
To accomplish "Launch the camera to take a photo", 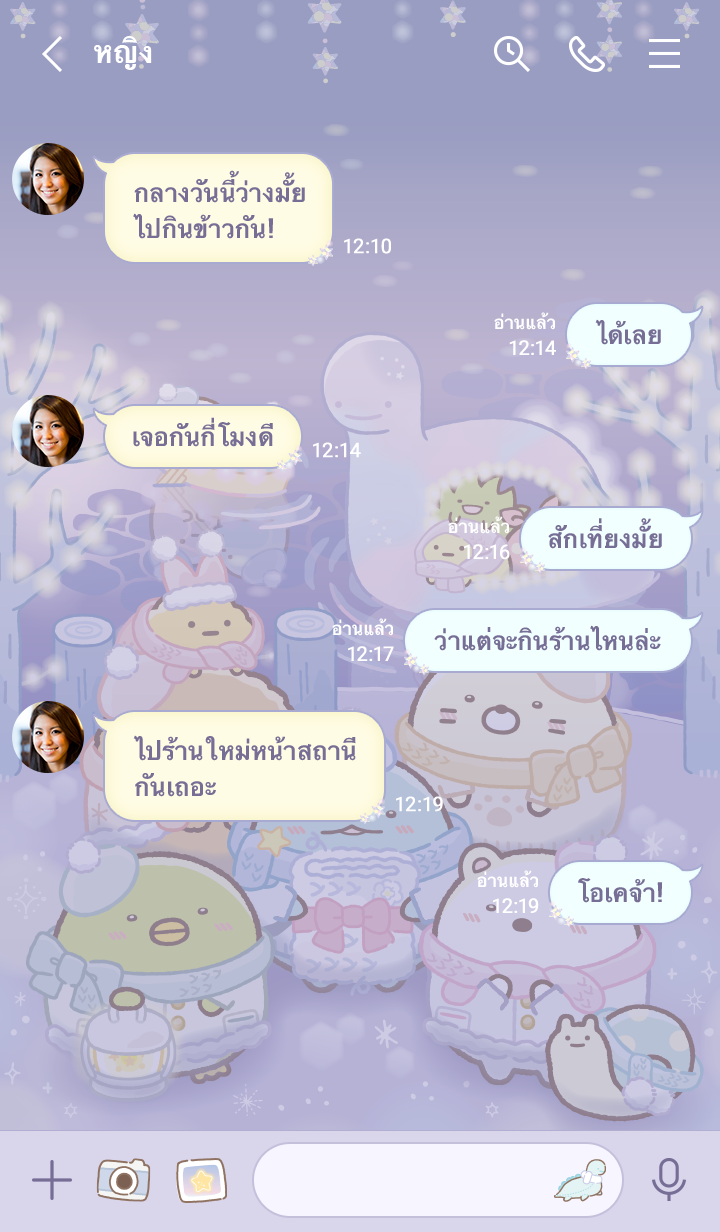I will tap(124, 1181).
